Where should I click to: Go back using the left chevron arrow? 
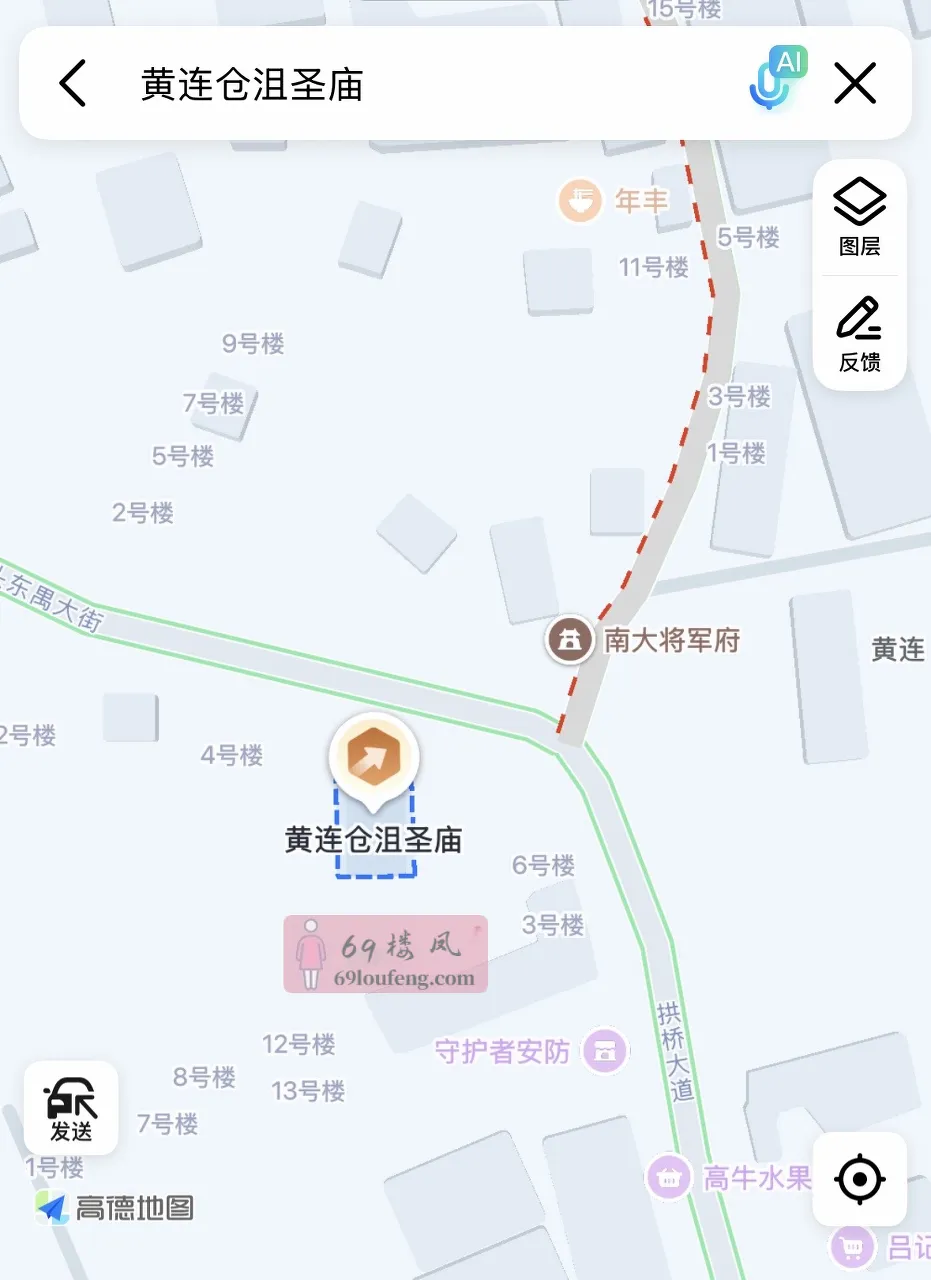[71, 83]
